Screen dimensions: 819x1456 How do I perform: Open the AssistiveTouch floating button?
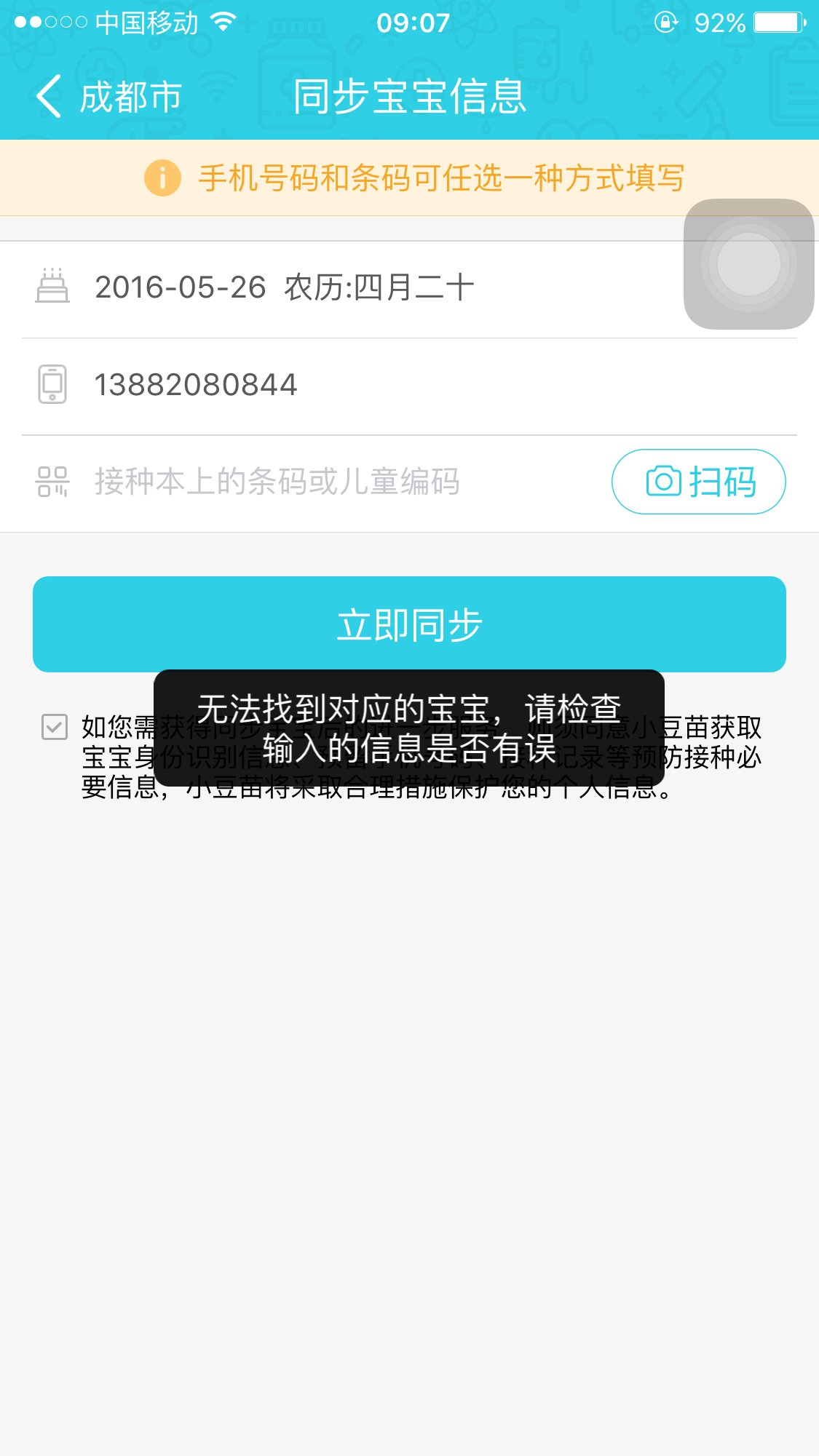[748, 264]
